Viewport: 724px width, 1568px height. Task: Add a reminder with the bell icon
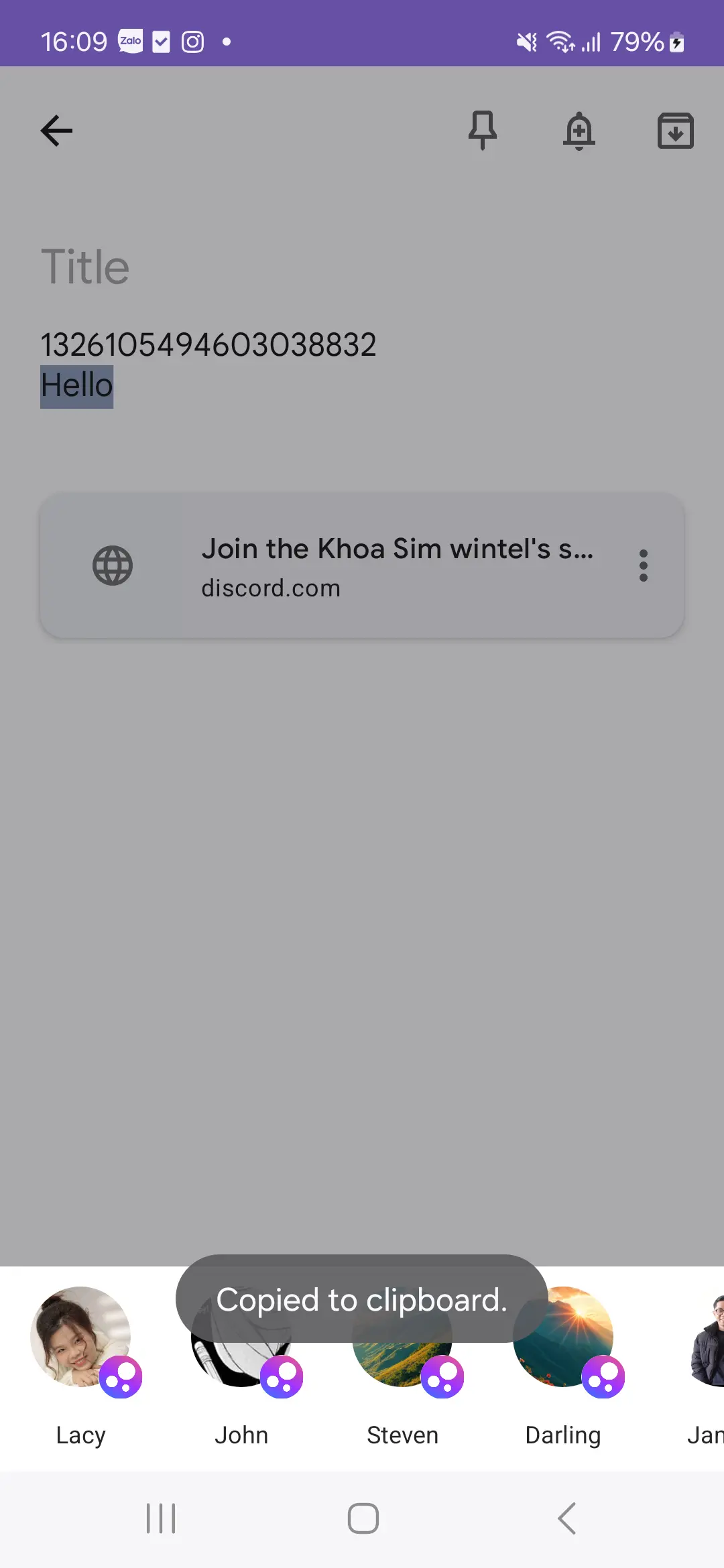(x=579, y=131)
